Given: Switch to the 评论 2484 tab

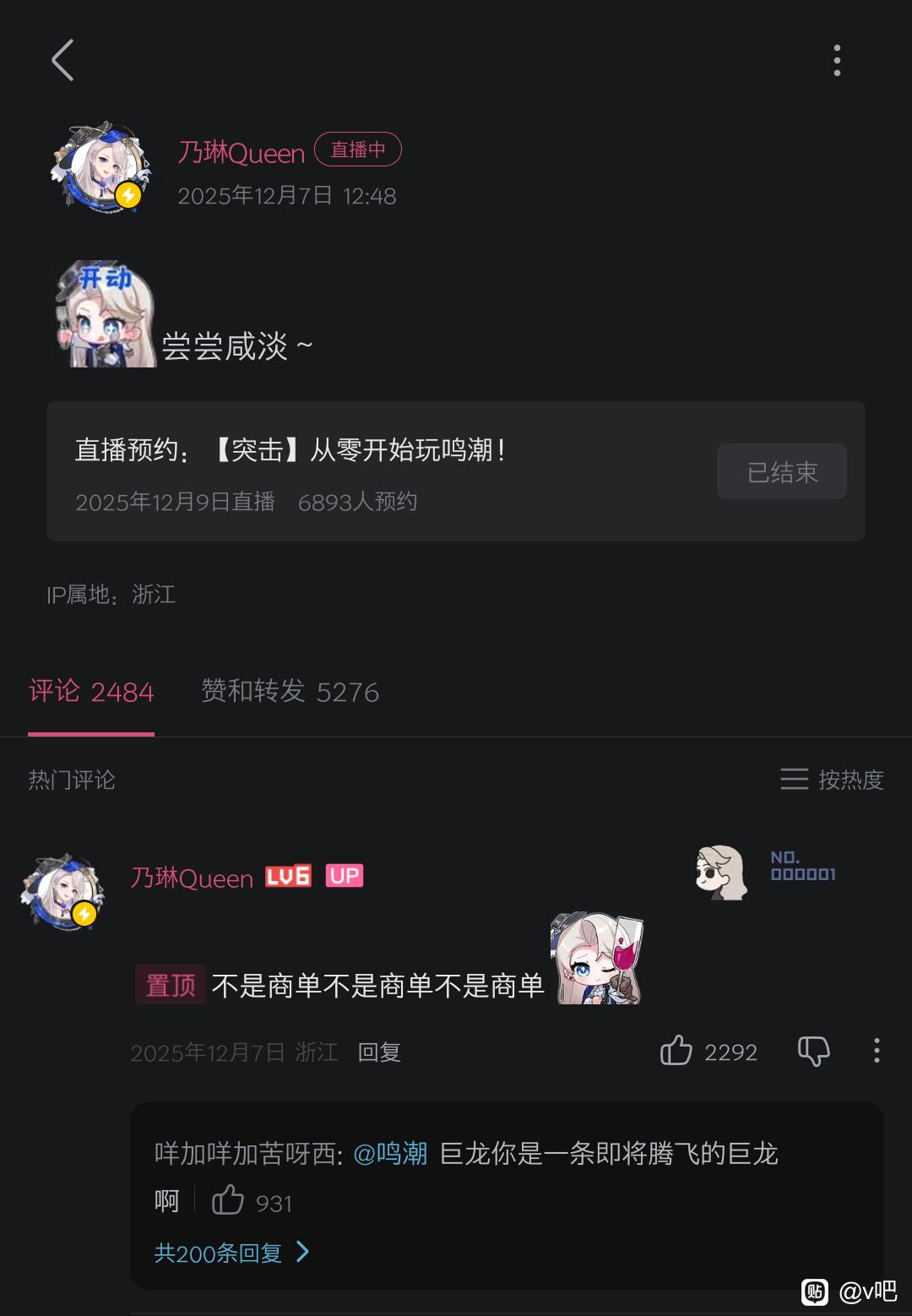Looking at the screenshot, I should click(91, 692).
